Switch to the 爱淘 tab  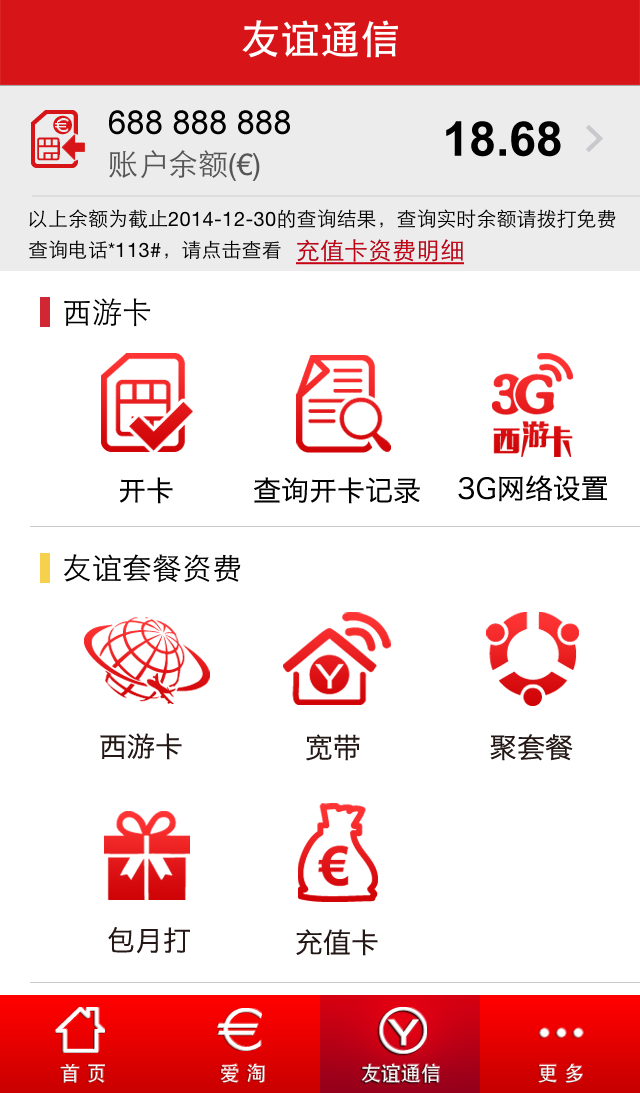pos(241,1045)
